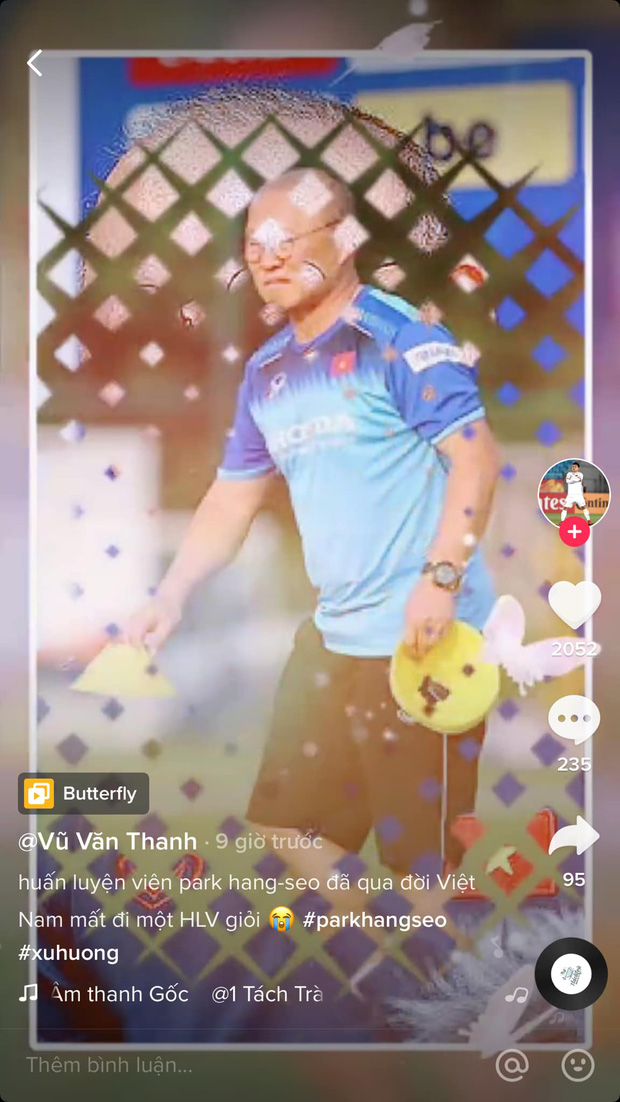Tap the spinning music disc
The image size is (620, 1102).
(571, 974)
